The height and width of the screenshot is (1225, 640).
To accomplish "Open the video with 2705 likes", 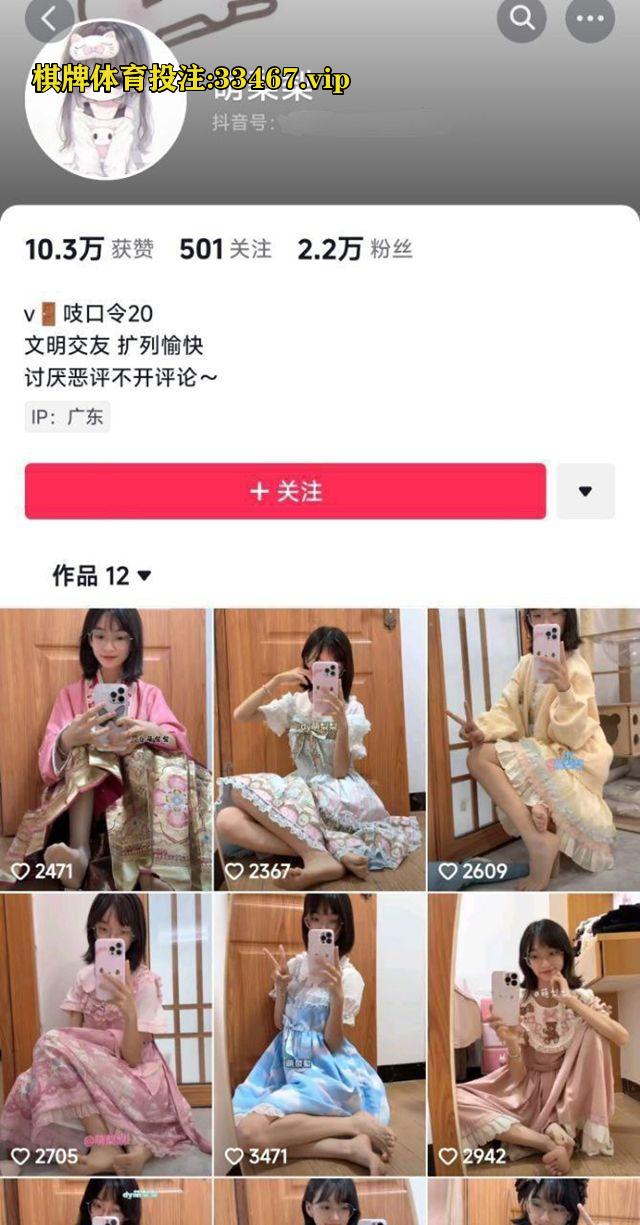I will (105, 1033).
